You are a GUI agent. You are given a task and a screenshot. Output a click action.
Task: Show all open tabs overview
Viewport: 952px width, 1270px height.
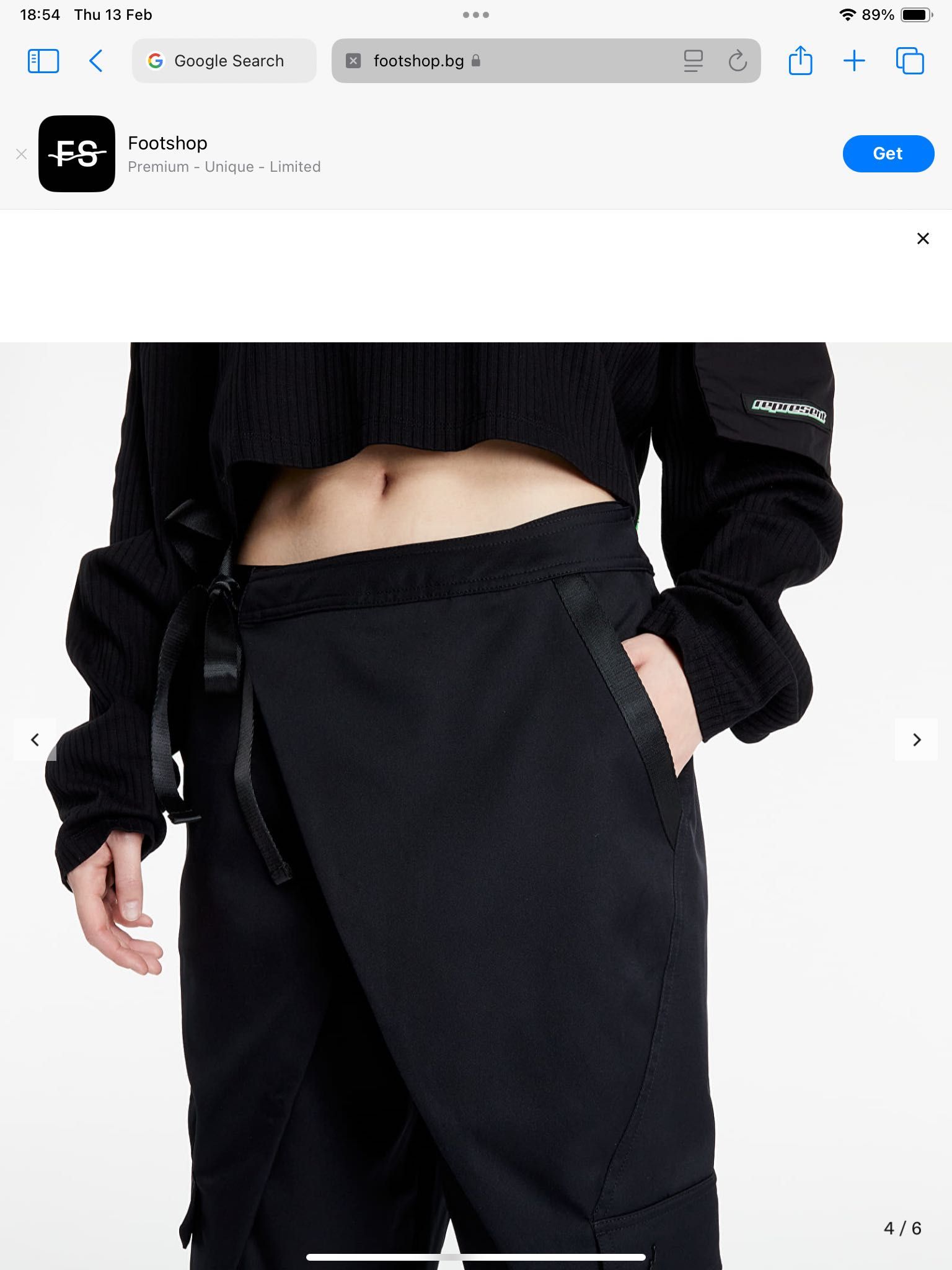click(x=910, y=61)
